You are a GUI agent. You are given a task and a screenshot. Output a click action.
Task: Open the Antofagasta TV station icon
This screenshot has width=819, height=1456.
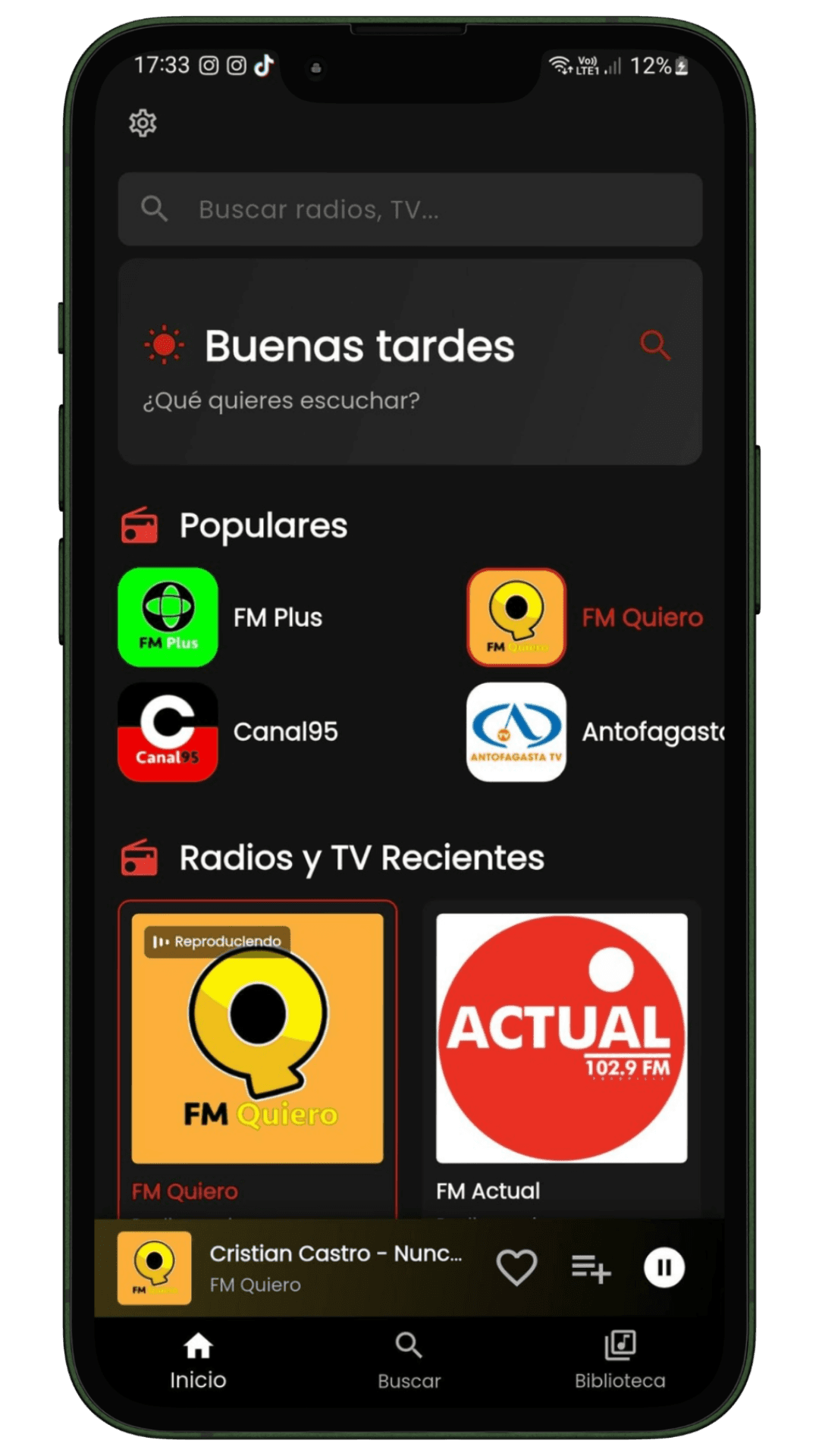pyautogui.click(x=516, y=731)
